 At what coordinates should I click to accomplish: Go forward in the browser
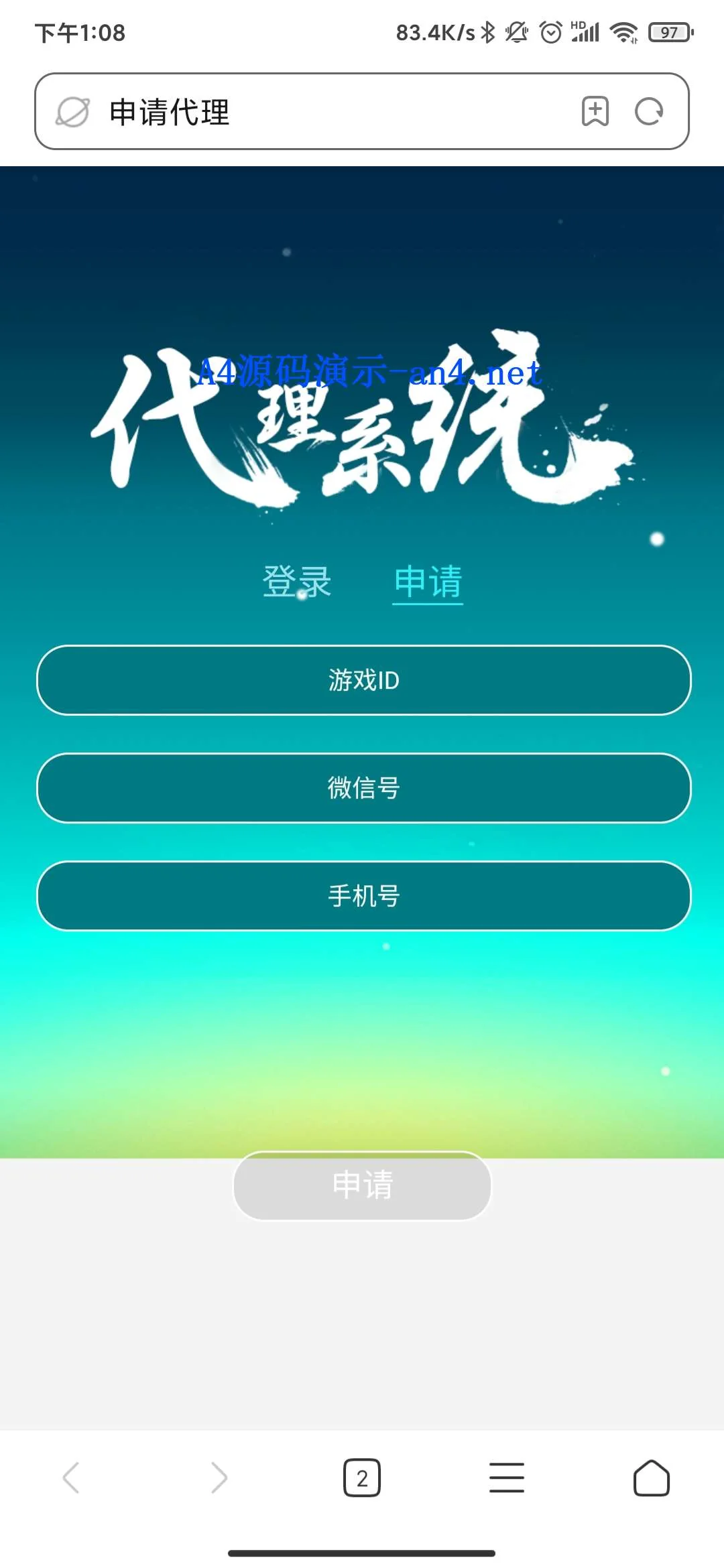tap(219, 1478)
